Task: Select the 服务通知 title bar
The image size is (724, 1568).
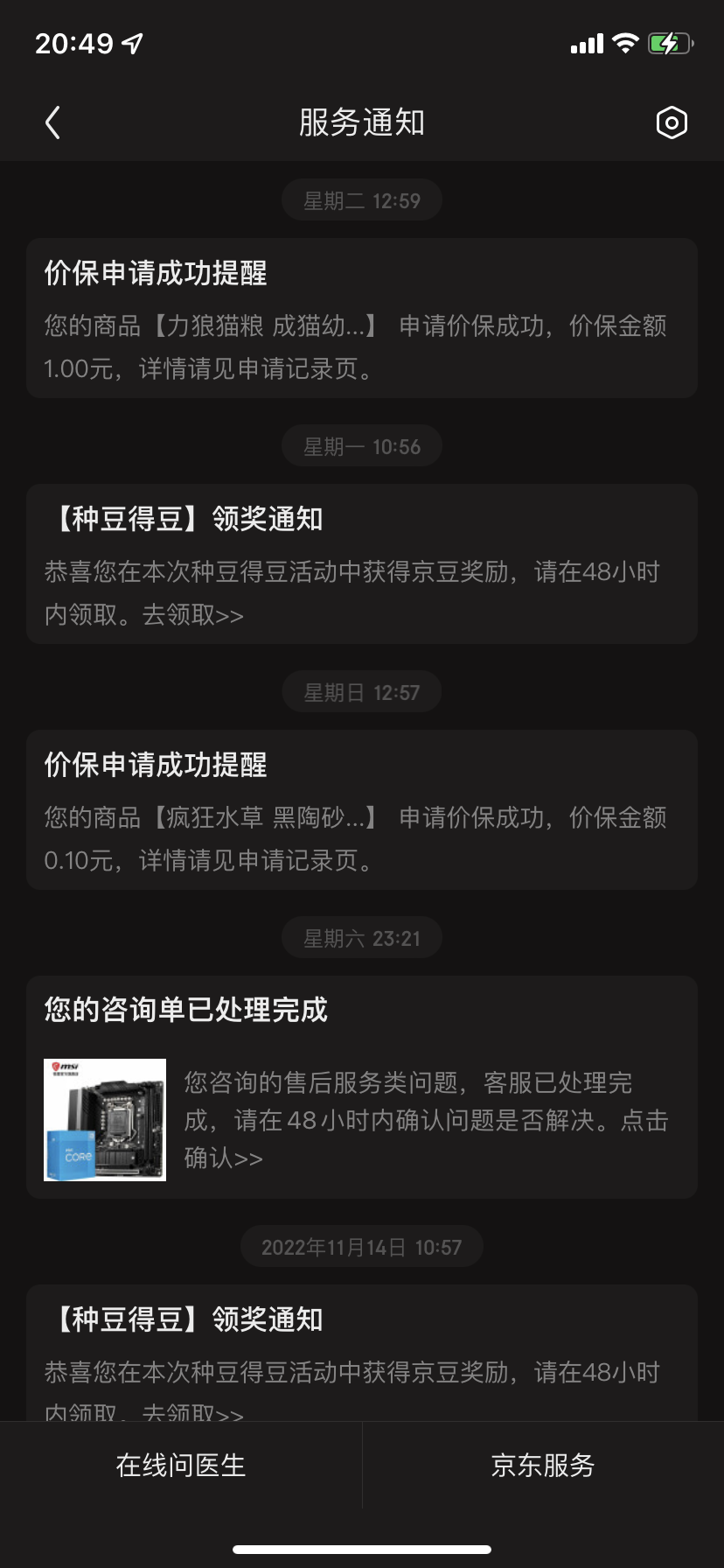Action: (361, 122)
